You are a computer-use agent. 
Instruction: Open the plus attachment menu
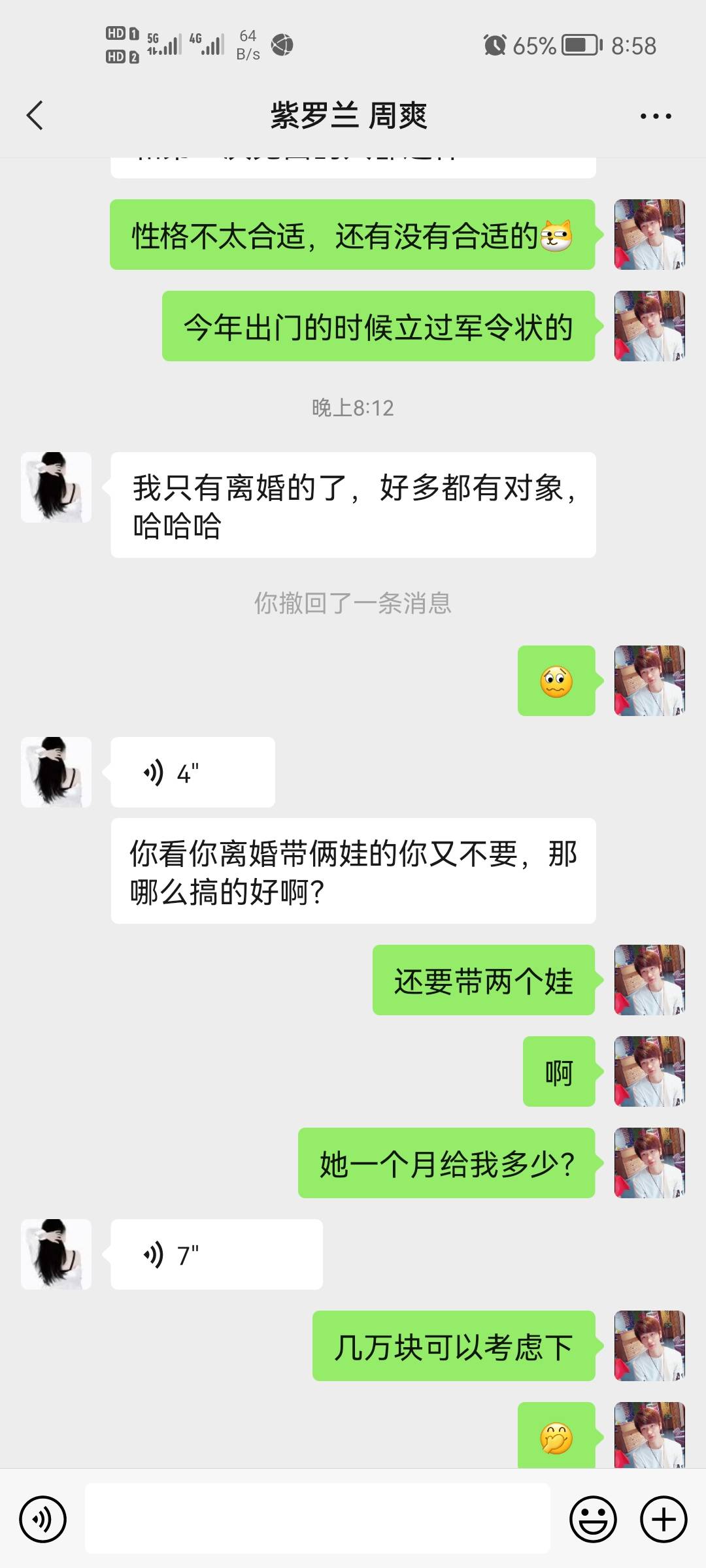coord(664,1519)
